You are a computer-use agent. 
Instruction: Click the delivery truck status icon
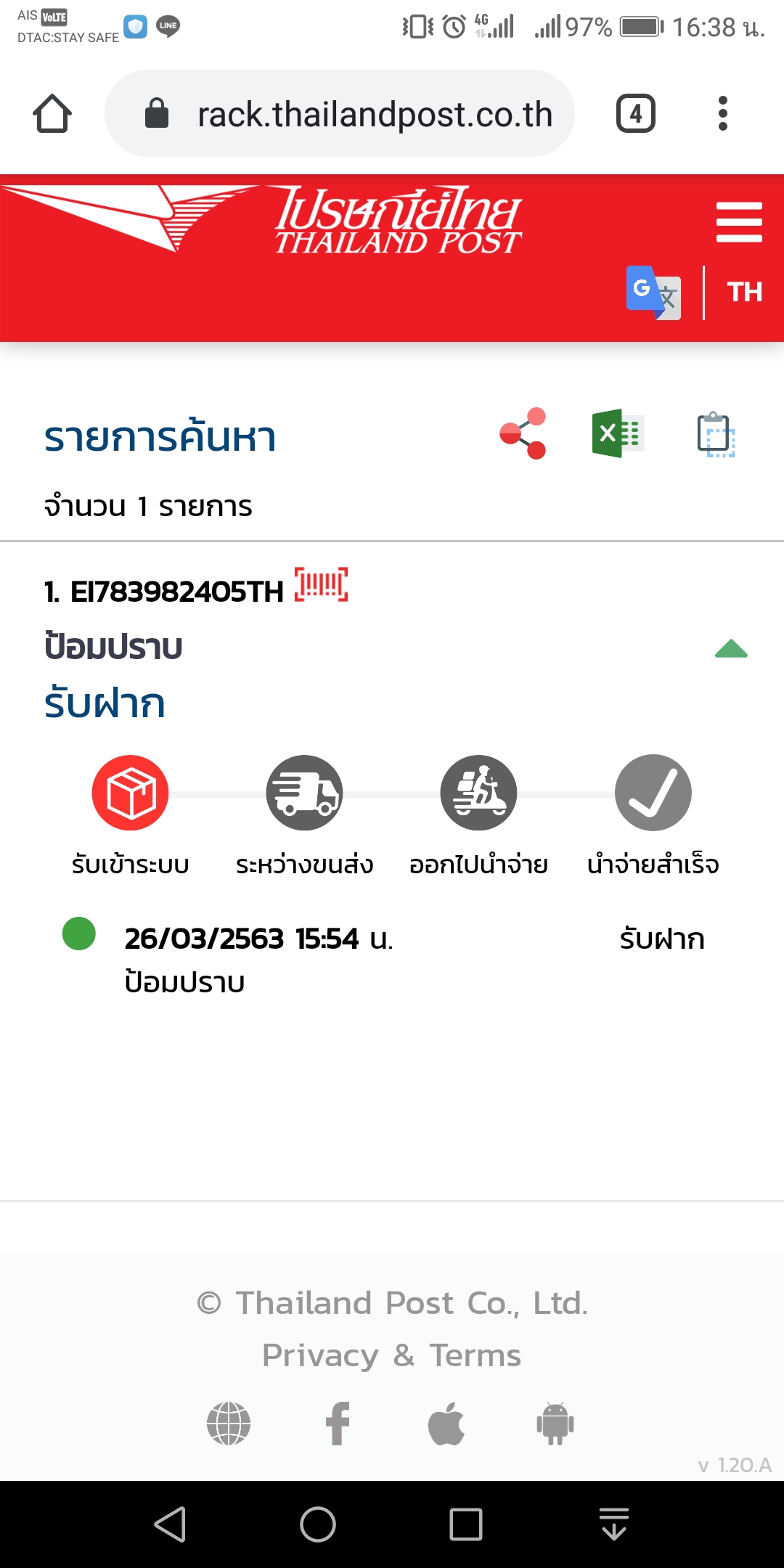pos(304,792)
